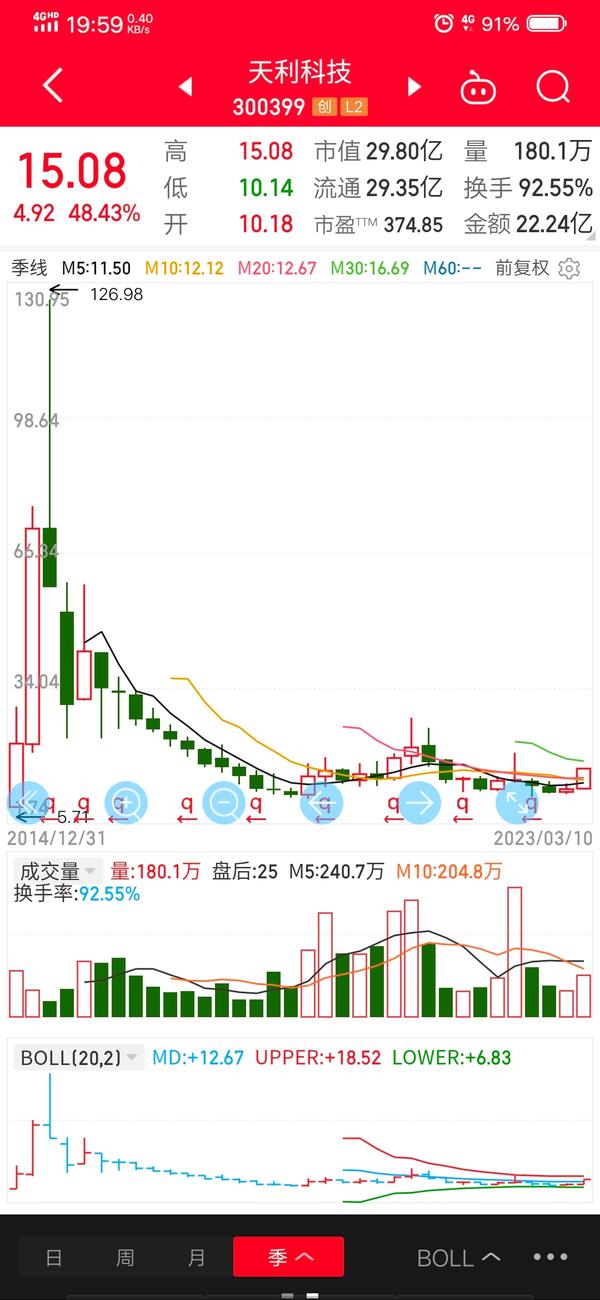Switch to the next stock with right triangle
The height and width of the screenshot is (1300, 600).
(414, 87)
